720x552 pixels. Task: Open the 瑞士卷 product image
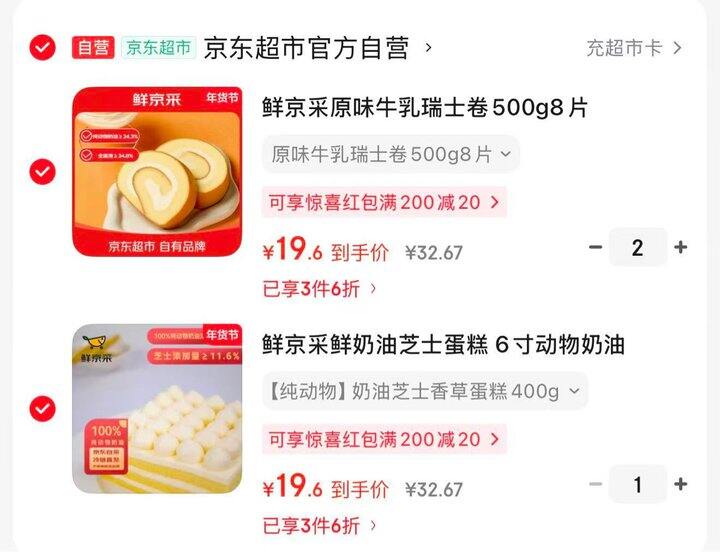[156, 172]
